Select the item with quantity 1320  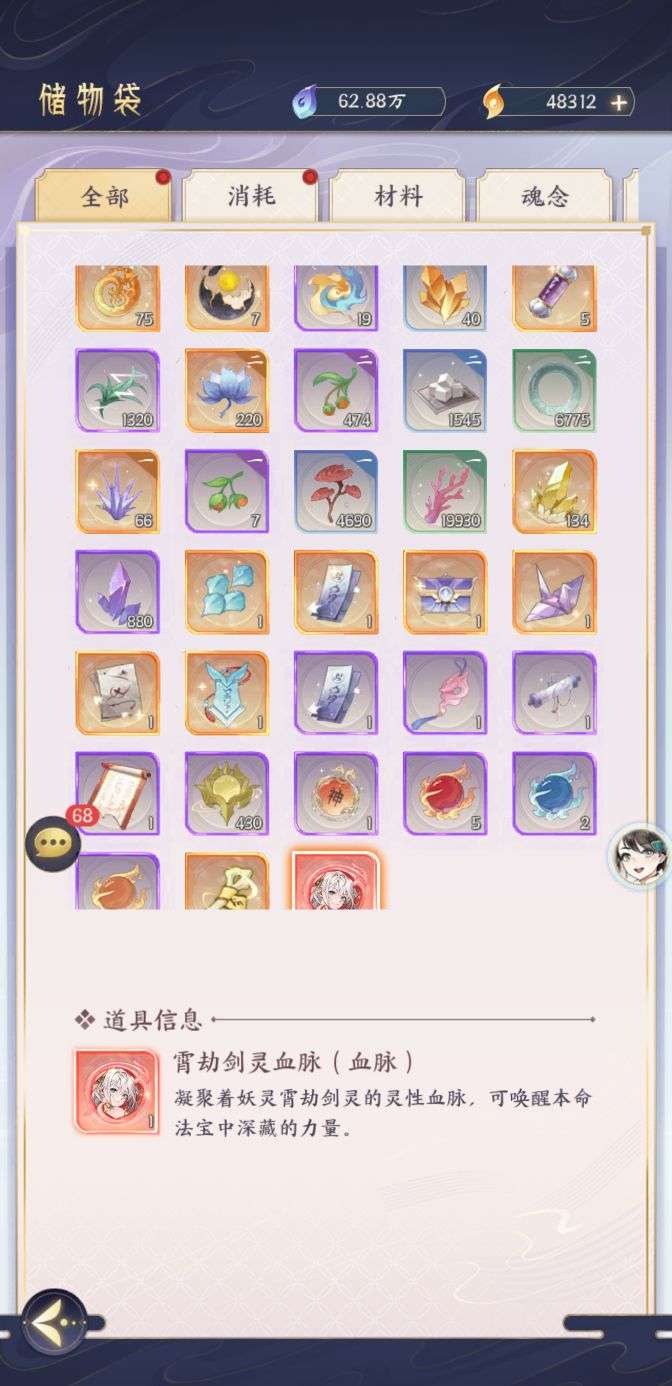[117, 390]
